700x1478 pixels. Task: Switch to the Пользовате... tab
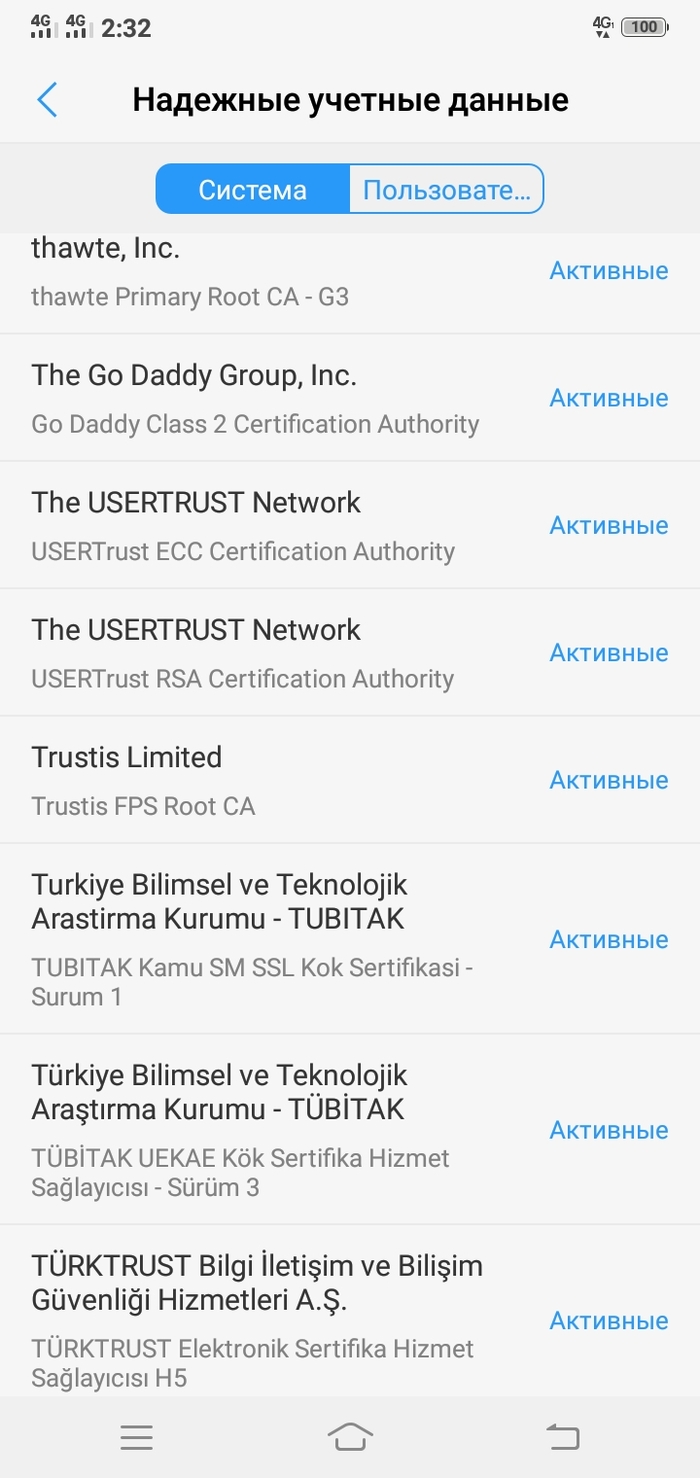(446, 190)
